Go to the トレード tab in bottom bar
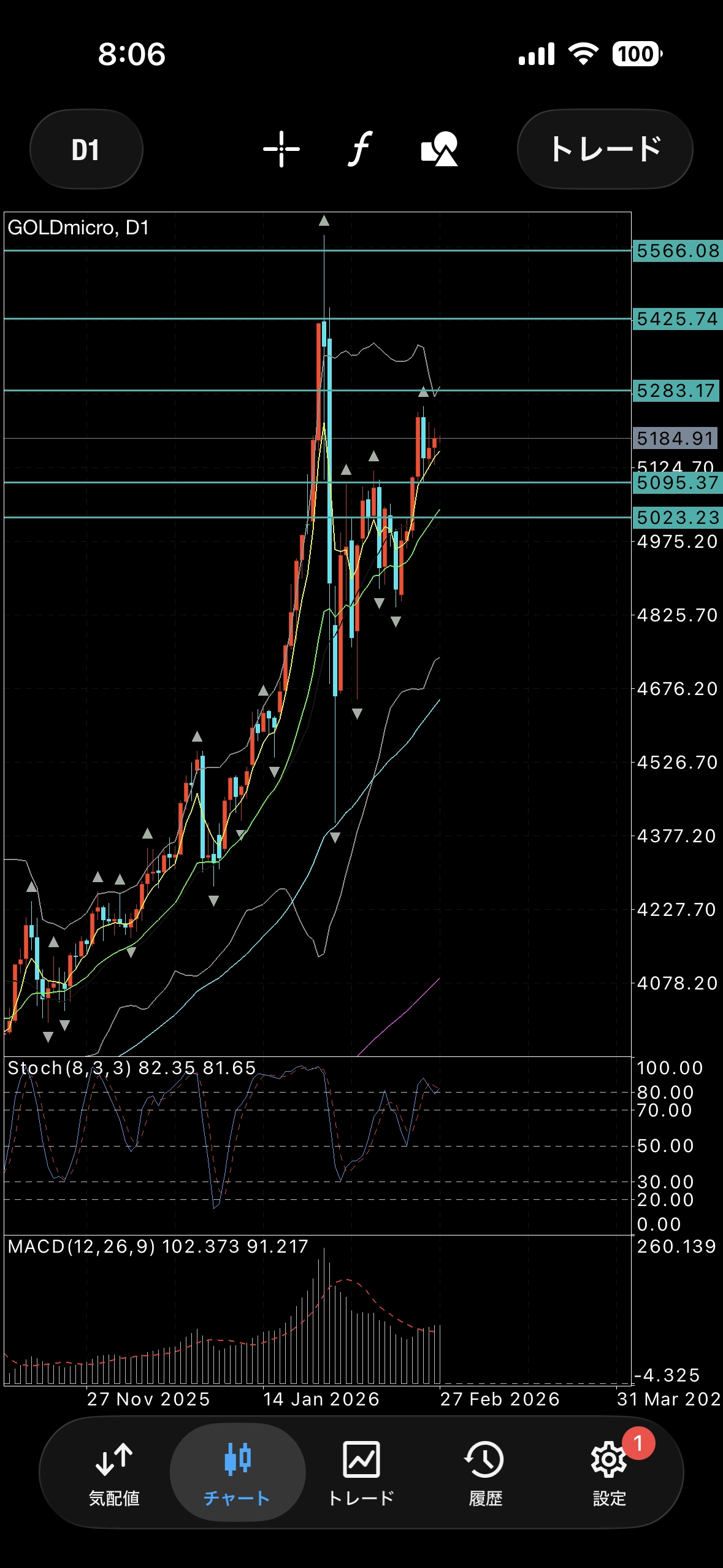723x1568 pixels. [361, 1474]
